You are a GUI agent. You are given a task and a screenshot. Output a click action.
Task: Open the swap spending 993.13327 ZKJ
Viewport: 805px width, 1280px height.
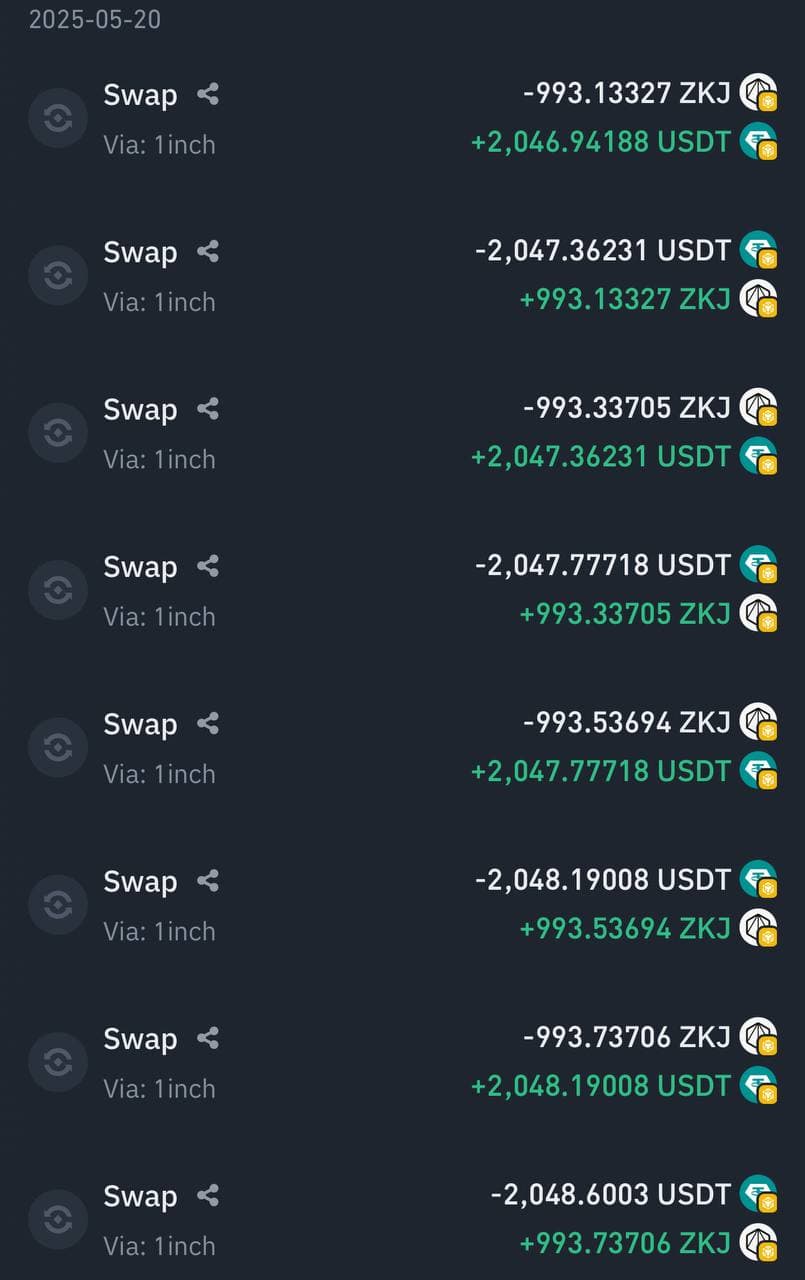point(400,119)
